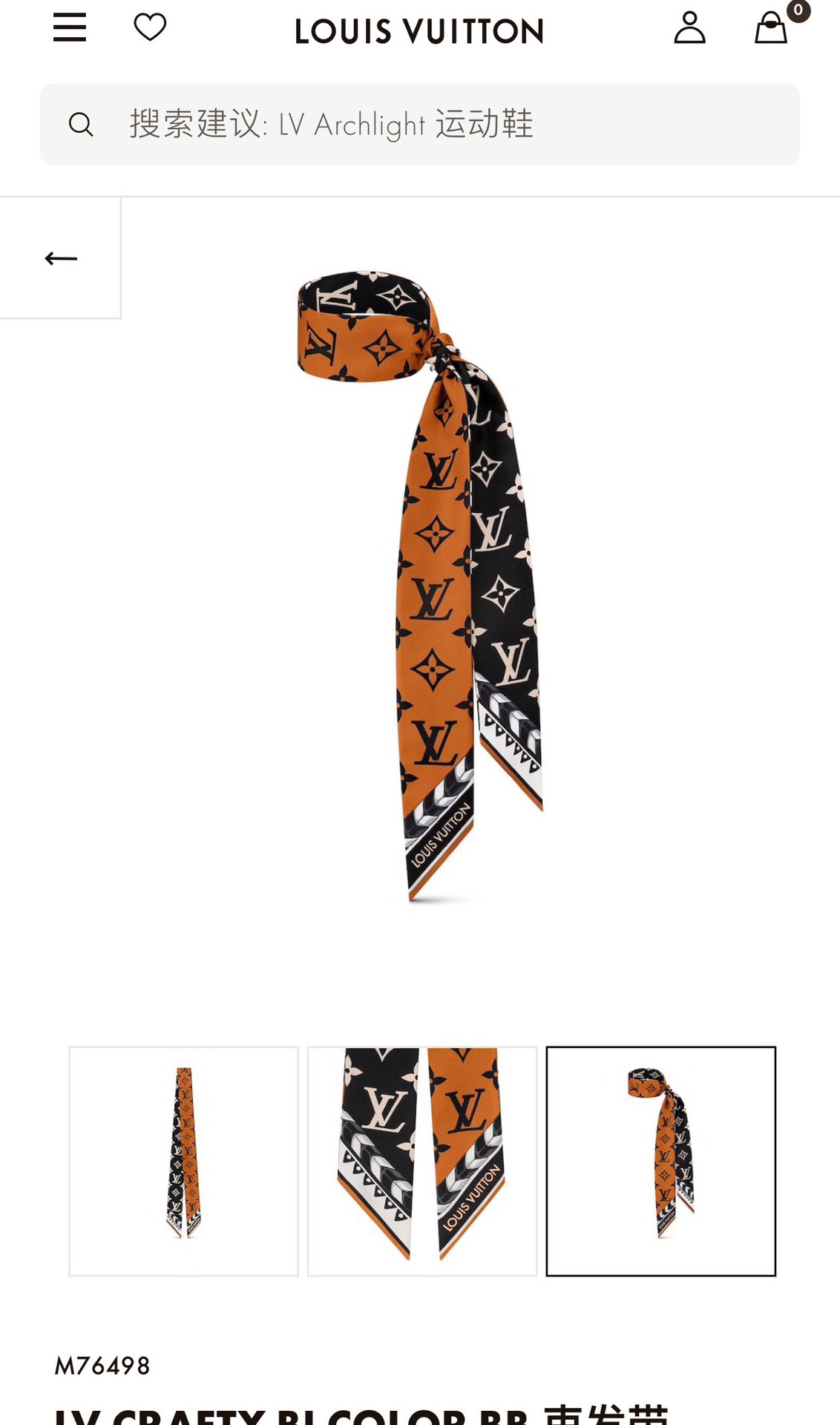Open the shopping bag

(x=771, y=29)
